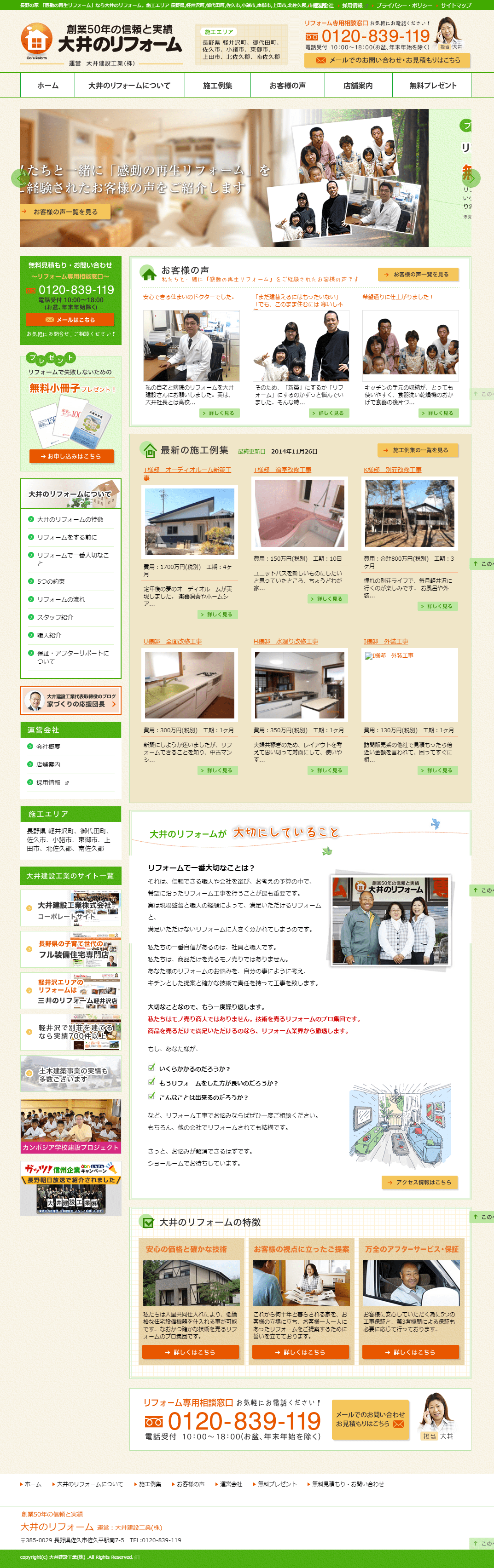Tap 詳しくはこちら under 安心の価格と確かな技術
This screenshot has height=1568, width=494.
[x=191, y=1352]
